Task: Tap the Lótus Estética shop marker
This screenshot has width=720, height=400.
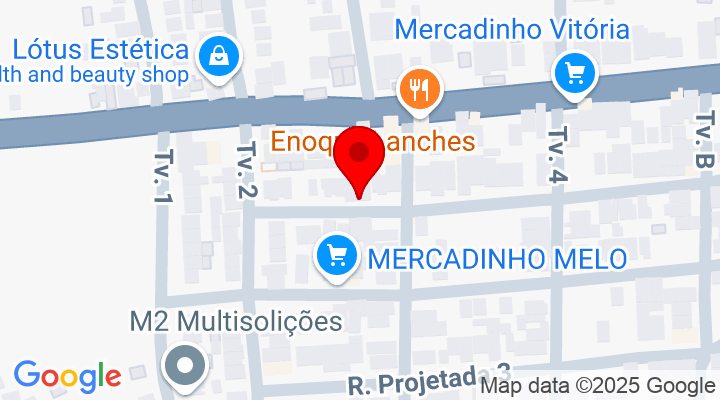Action: [x=217, y=58]
